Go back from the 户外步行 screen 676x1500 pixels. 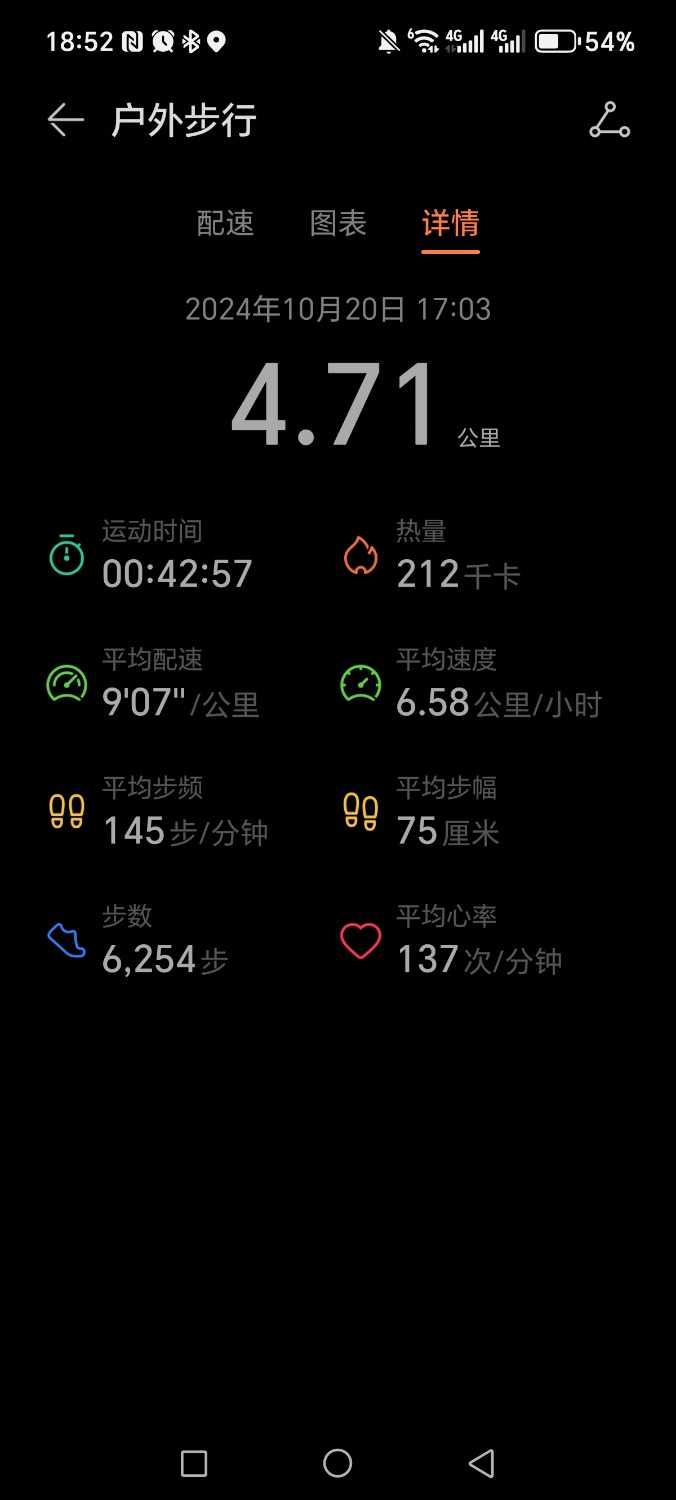pyautogui.click(x=66, y=121)
